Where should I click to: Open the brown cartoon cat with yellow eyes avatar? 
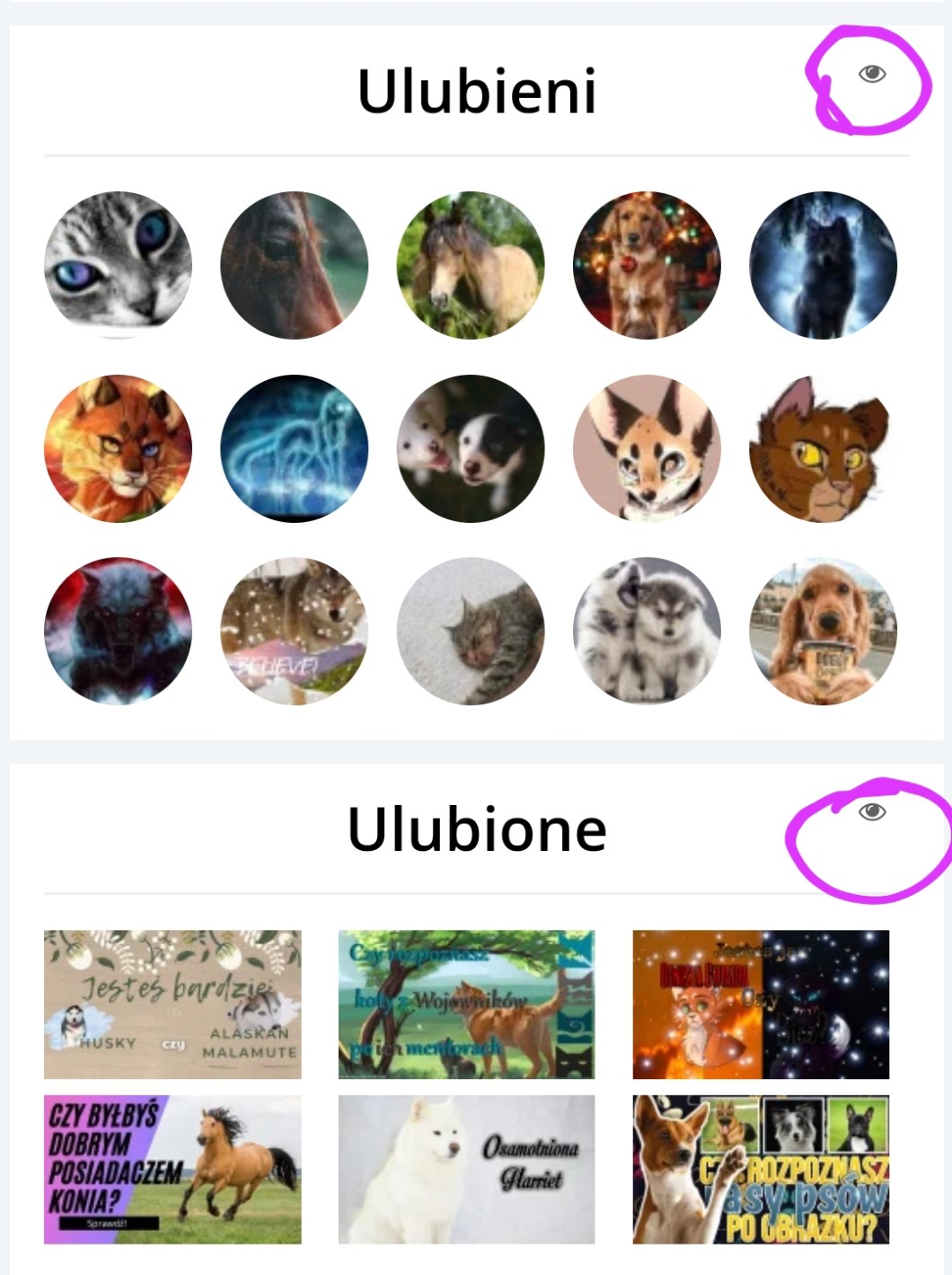[x=823, y=448]
